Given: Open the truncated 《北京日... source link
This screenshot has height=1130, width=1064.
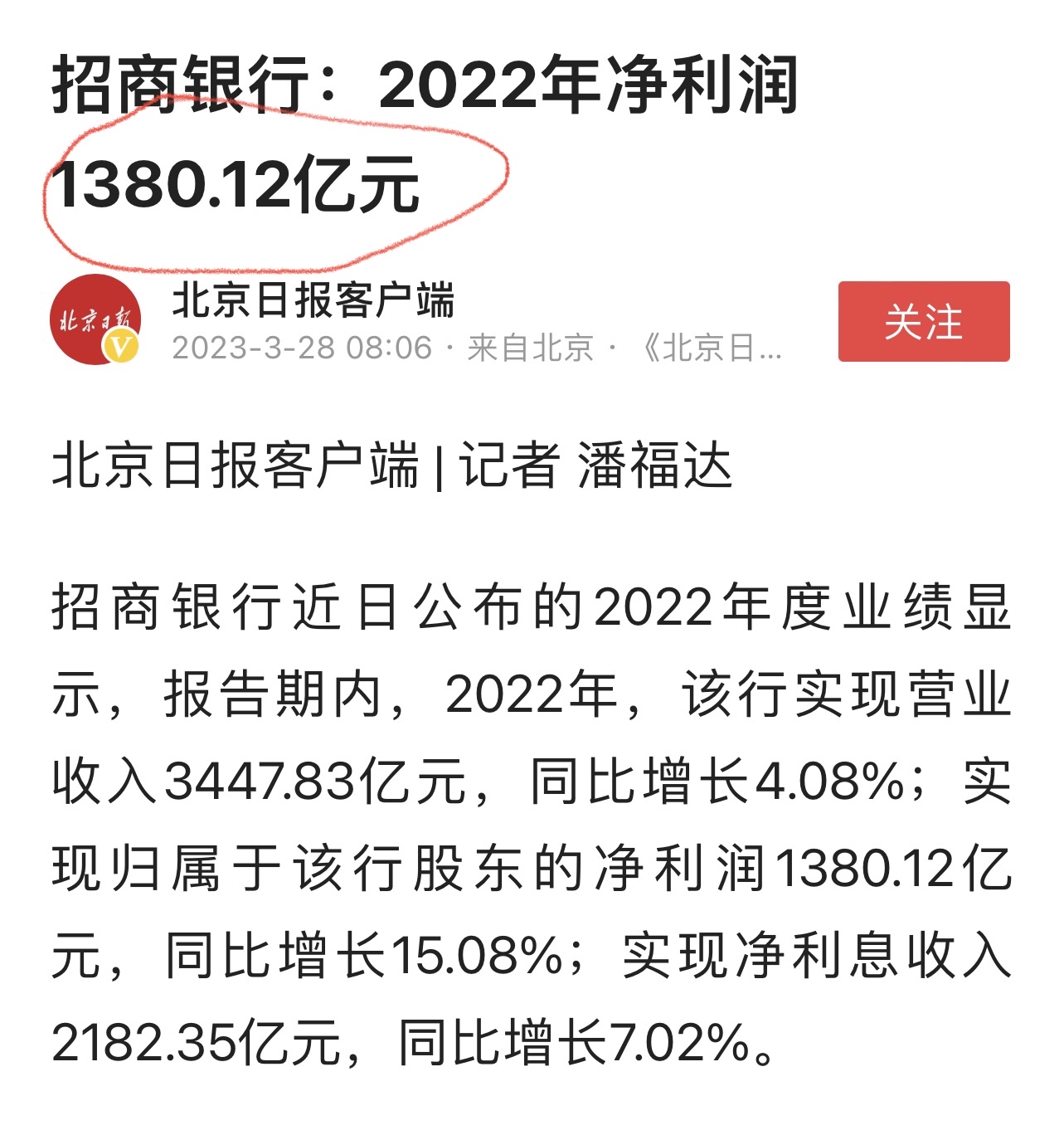Looking at the screenshot, I should [715, 348].
